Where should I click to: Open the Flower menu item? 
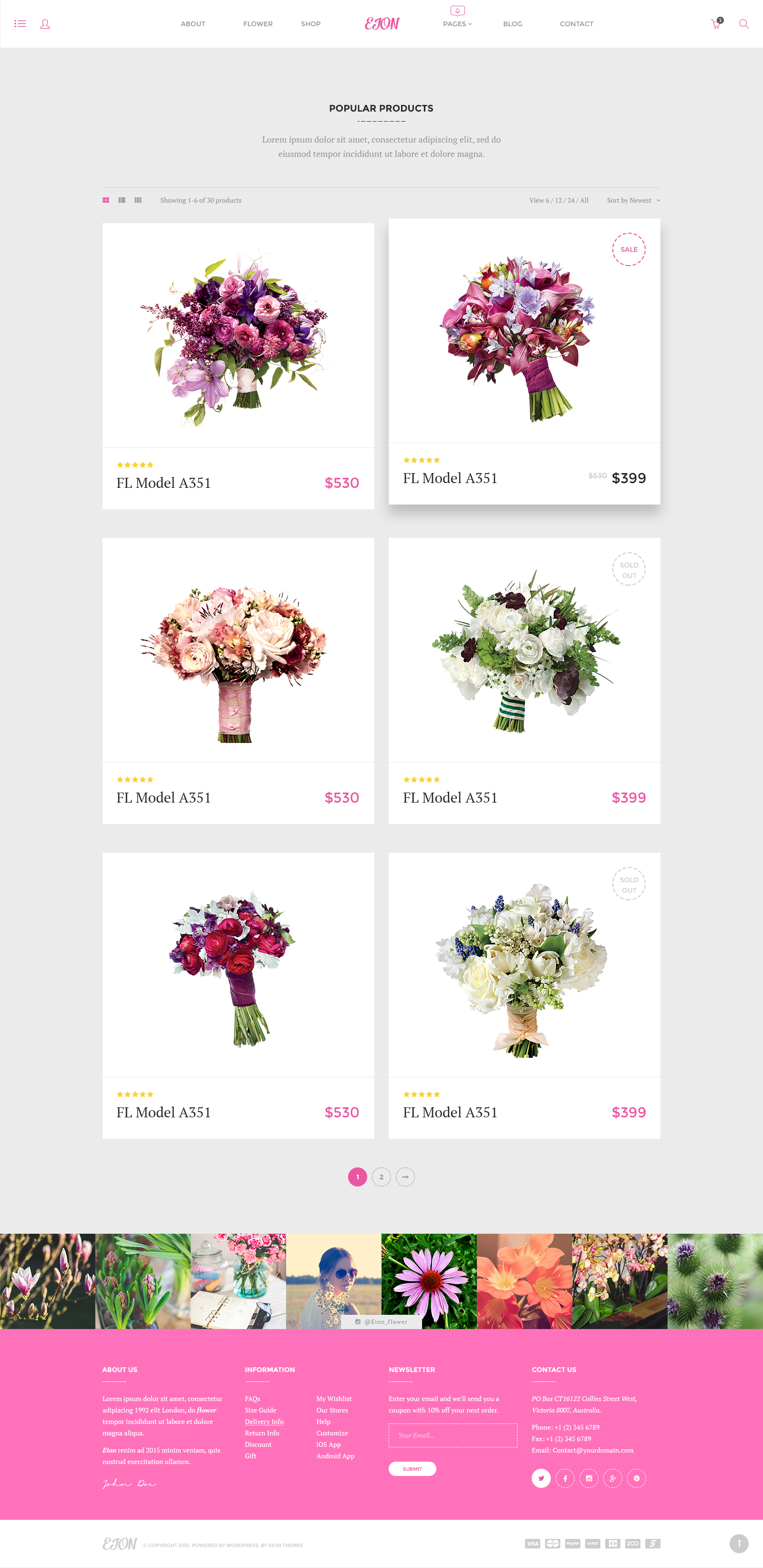[258, 24]
